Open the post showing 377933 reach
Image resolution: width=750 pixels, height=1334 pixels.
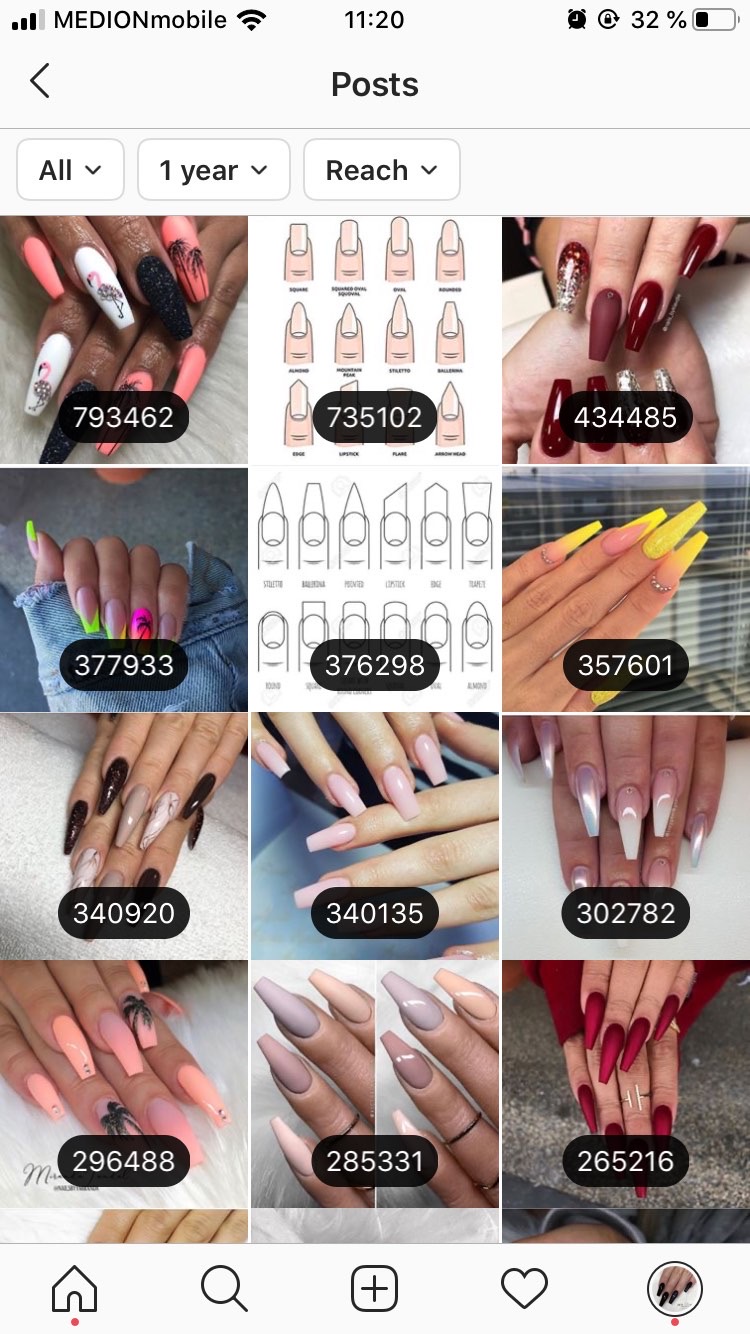coord(124,589)
